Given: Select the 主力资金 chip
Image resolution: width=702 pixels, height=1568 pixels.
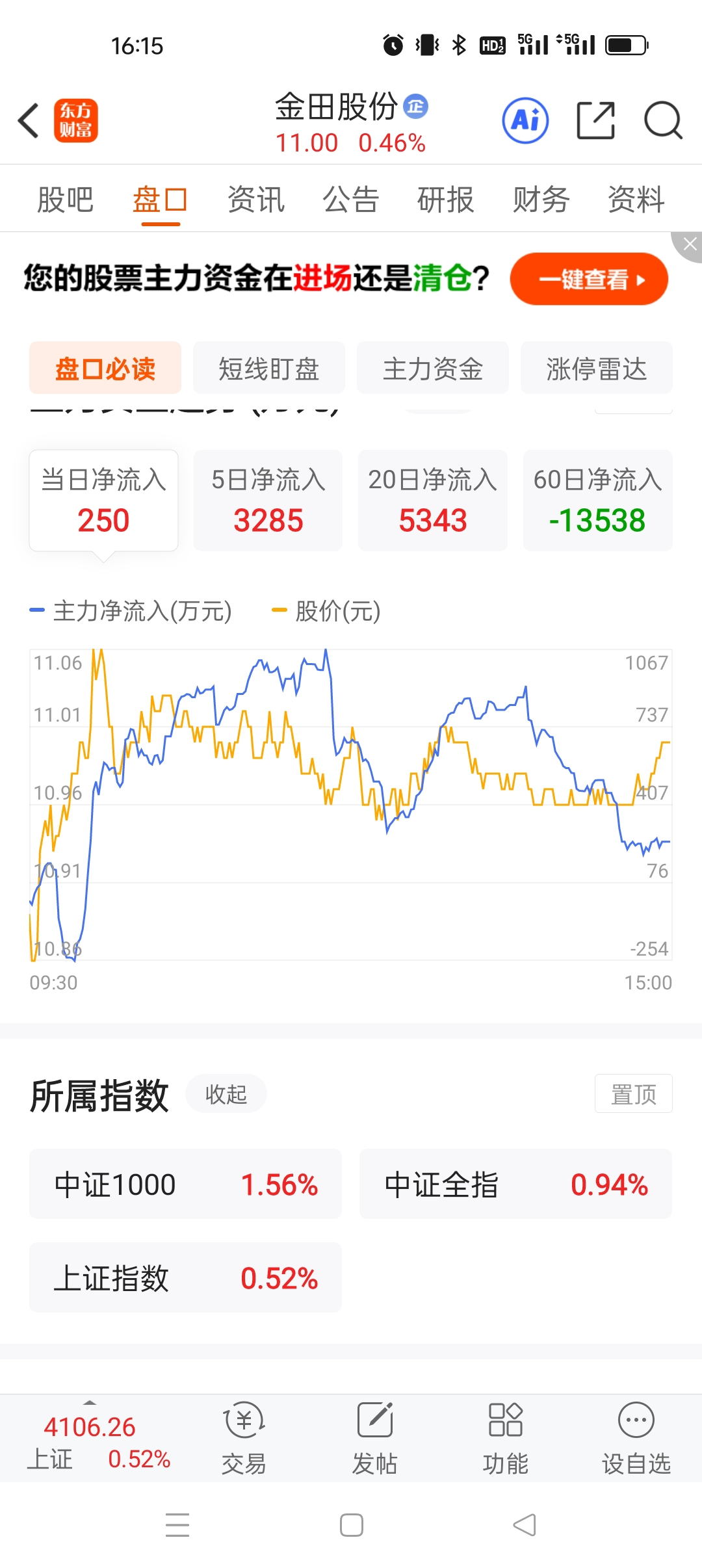Looking at the screenshot, I should 433,368.
